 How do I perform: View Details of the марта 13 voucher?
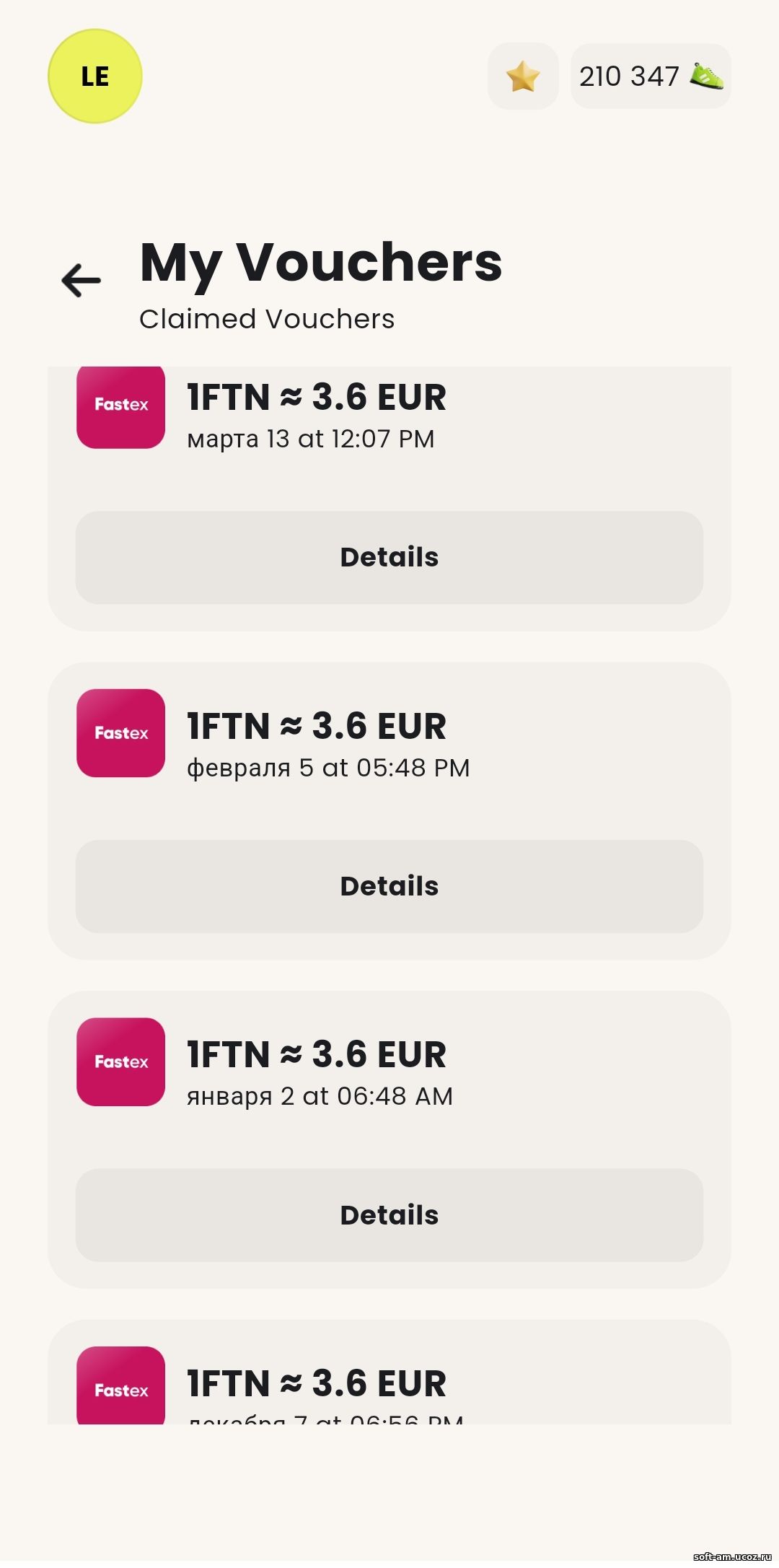(389, 557)
